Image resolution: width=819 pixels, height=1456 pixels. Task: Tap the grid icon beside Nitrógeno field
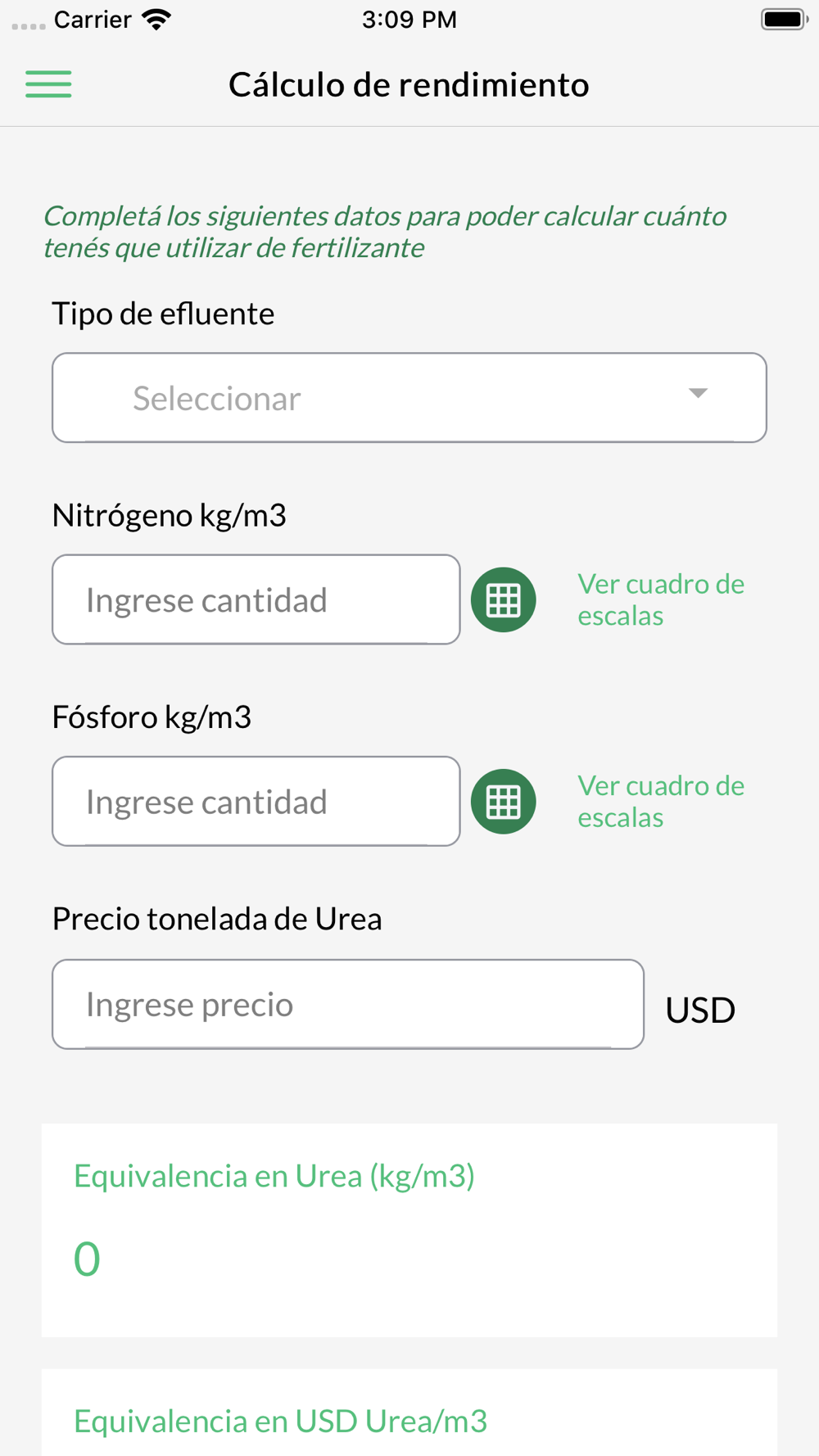pyautogui.click(x=504, y=600)
